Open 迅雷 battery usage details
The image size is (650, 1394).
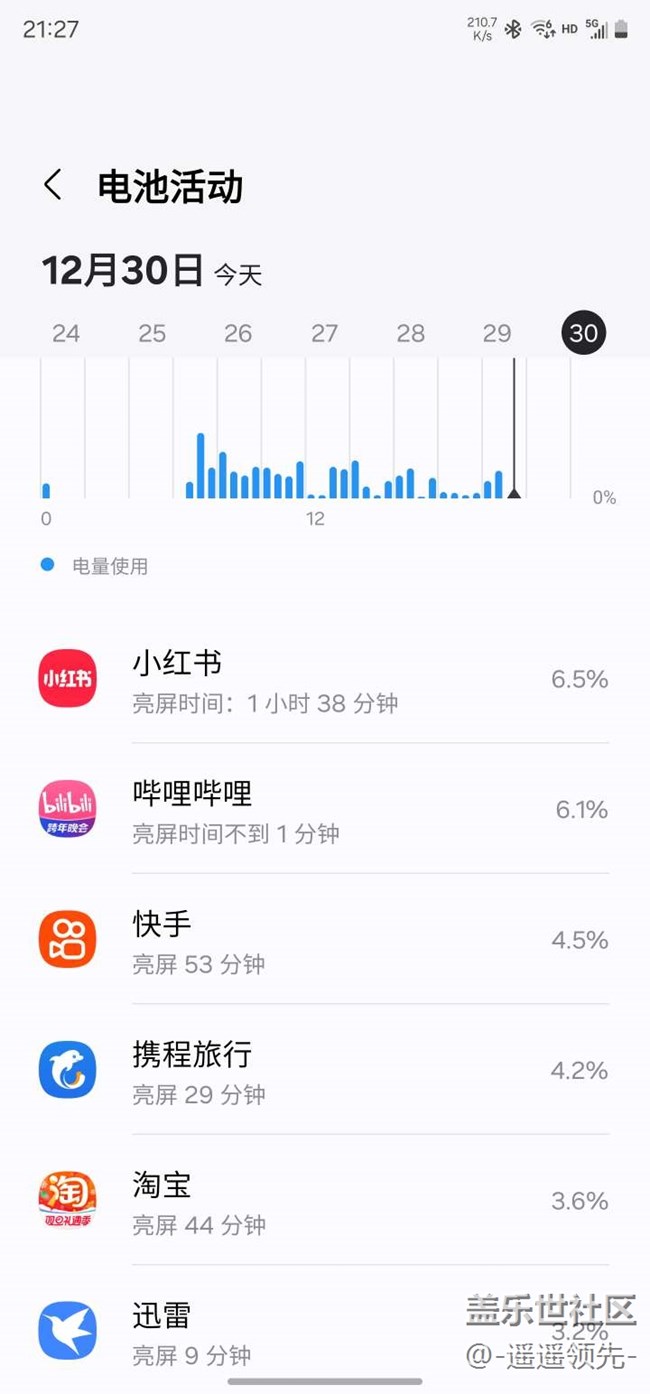click(x=324, y=1331)
